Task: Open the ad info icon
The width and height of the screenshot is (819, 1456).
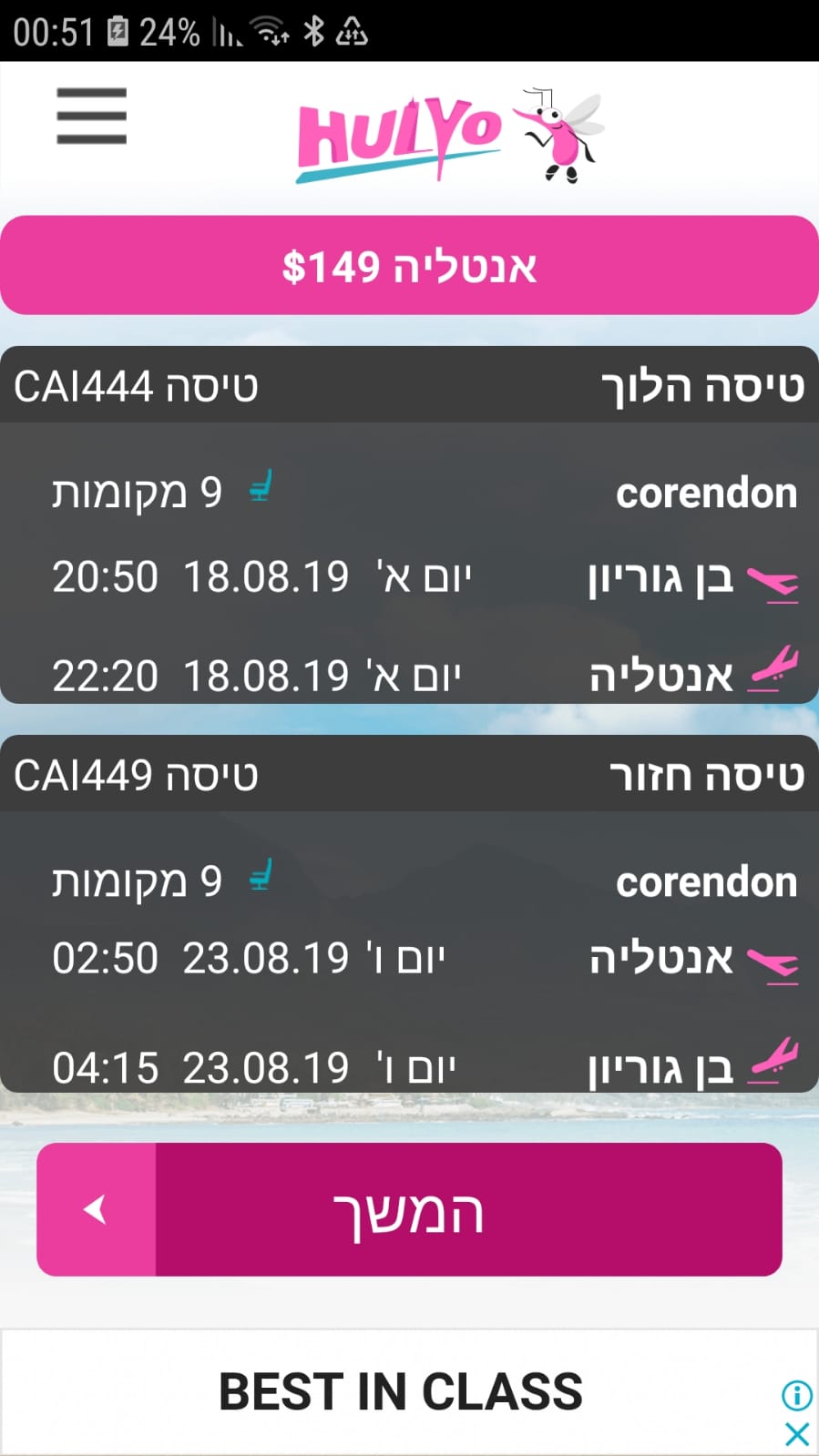Action: pyautogui.click(x=796, y=1394)
